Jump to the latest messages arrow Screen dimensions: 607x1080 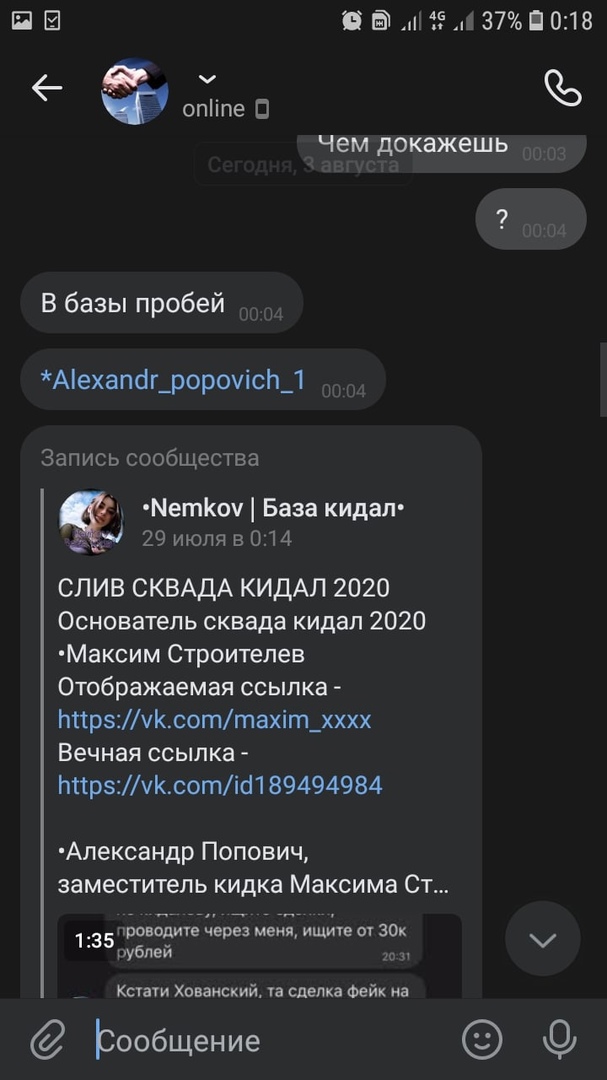pyautogui.click(x=542, y=939)
